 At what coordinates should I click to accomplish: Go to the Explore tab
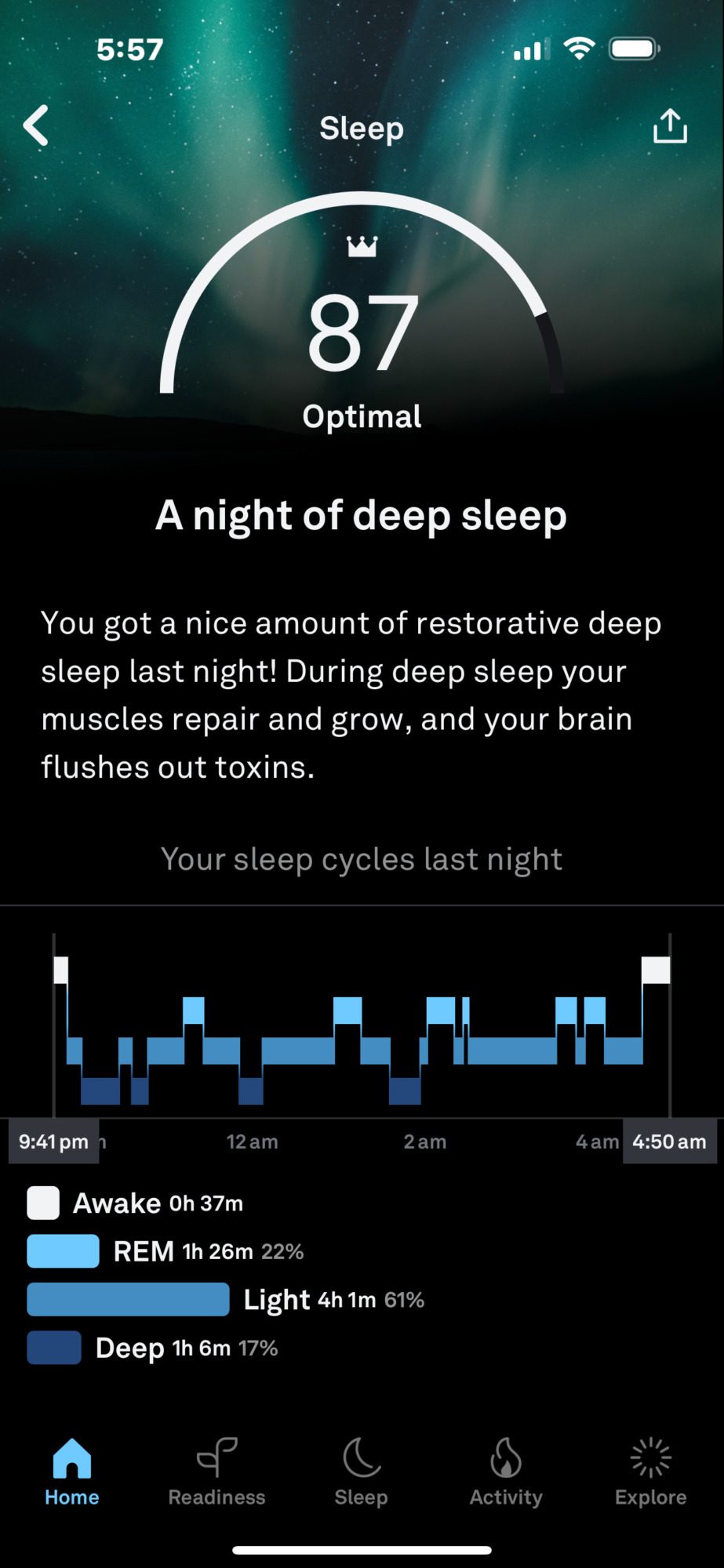point(650,1472)
